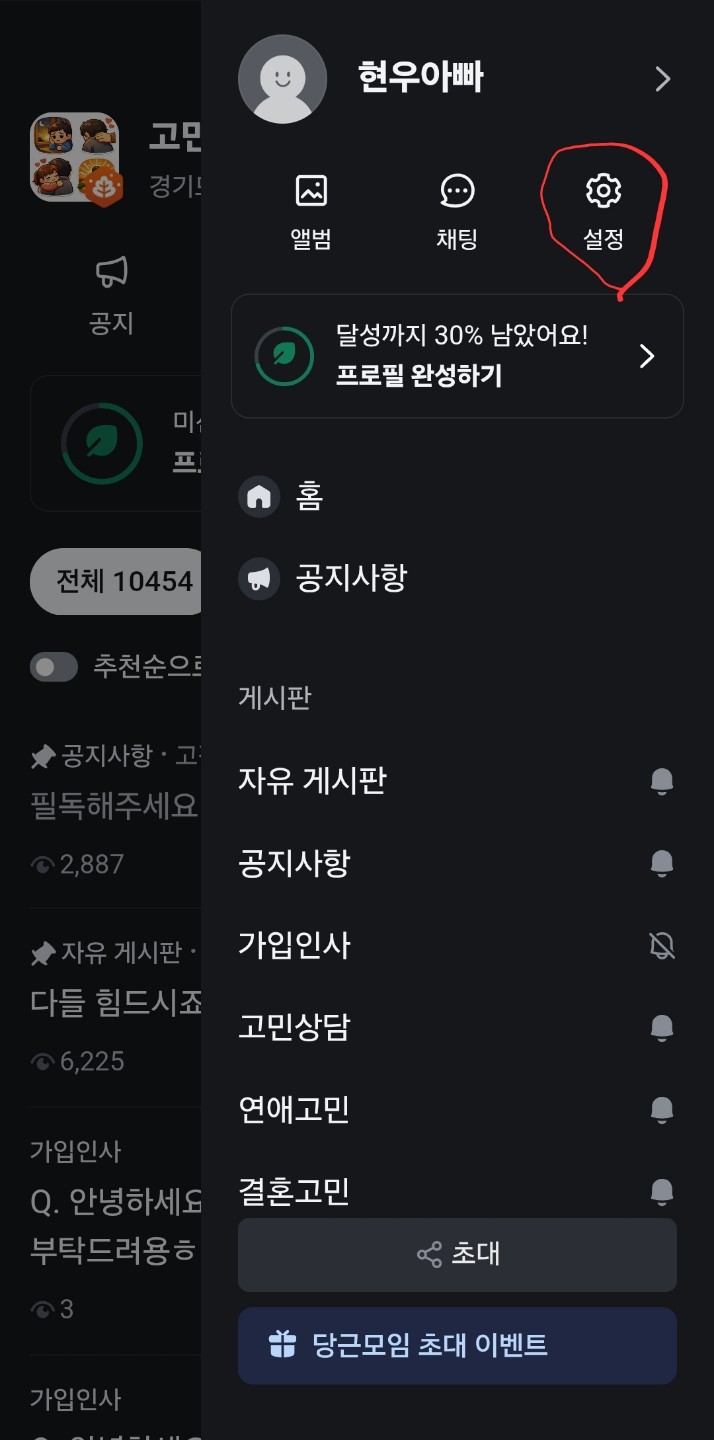Open the 앨범 album section
Viewport: 714px width, 1440px height.
coord(311,211)
